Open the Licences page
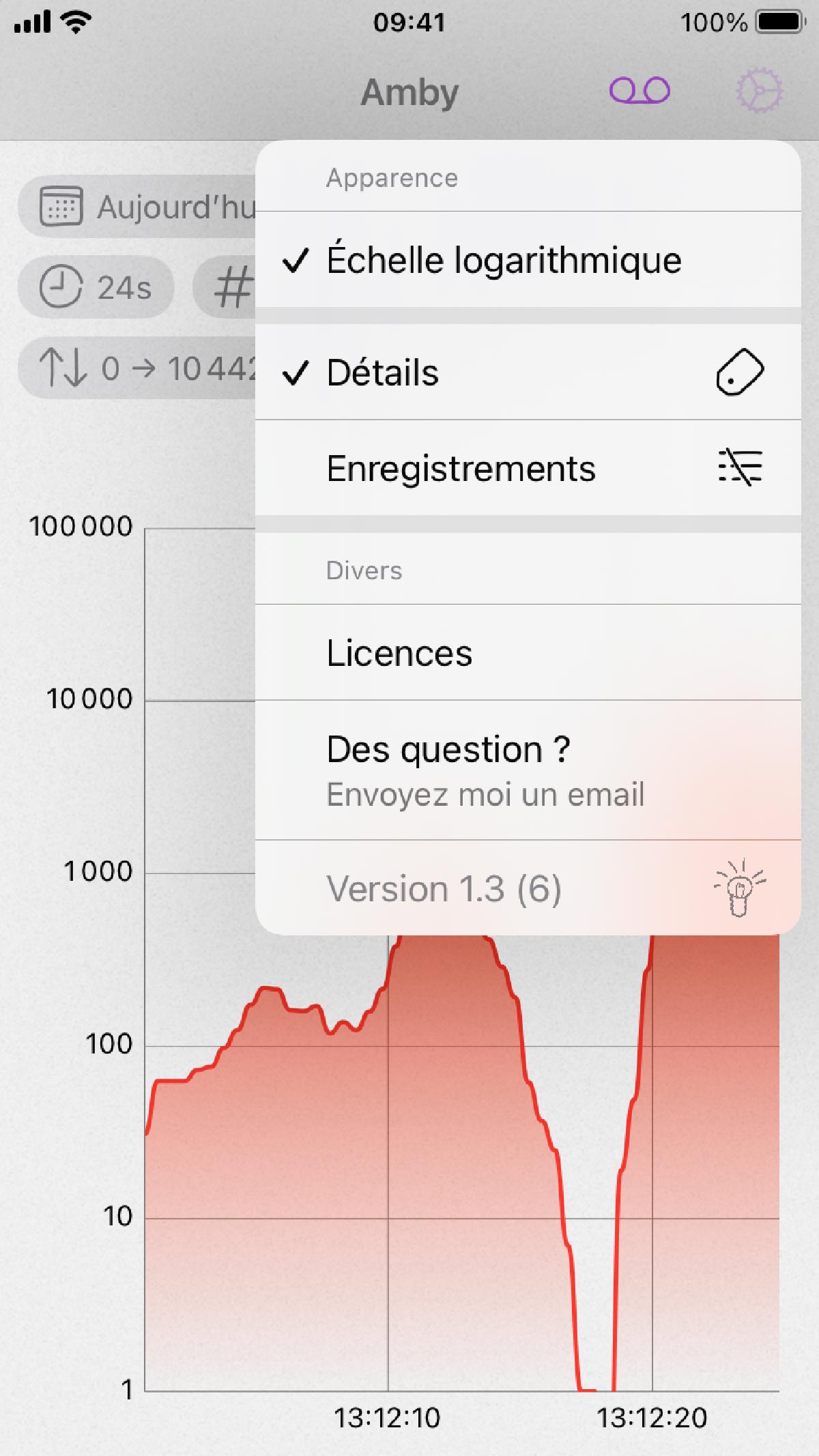Screen dimensions: 819x1456 pos(527,653)
